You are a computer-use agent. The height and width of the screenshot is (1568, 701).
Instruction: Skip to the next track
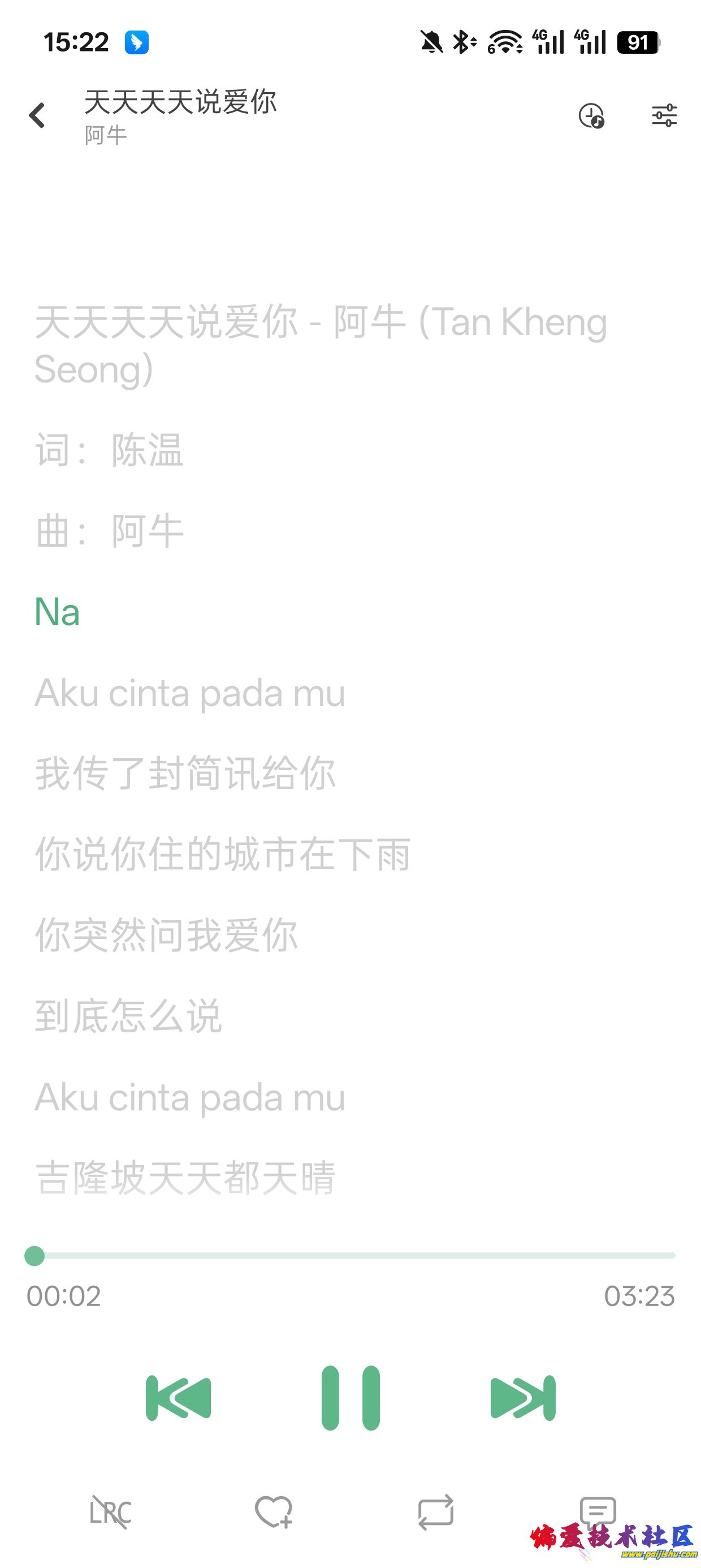523,1398
